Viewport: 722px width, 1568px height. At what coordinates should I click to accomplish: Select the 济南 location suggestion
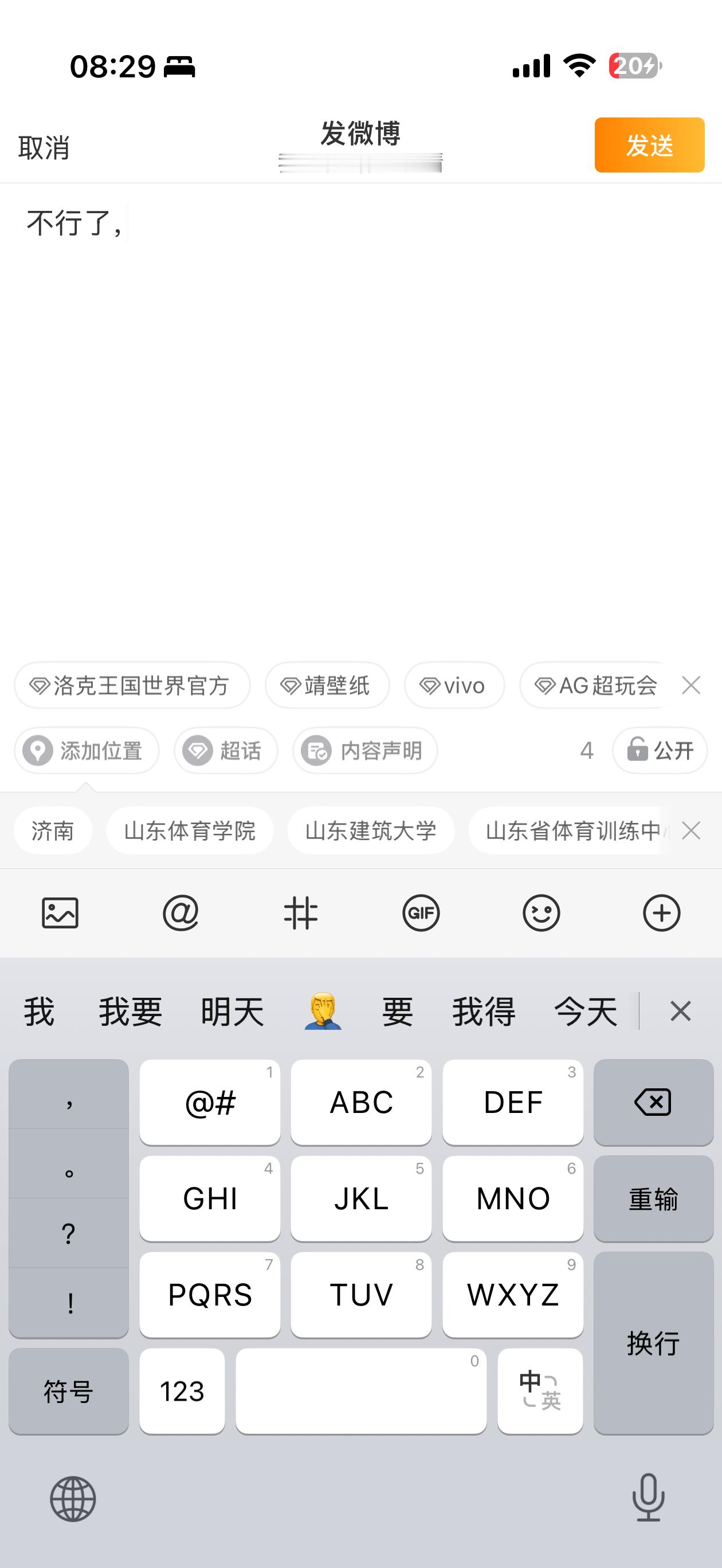tap(52, 830)
